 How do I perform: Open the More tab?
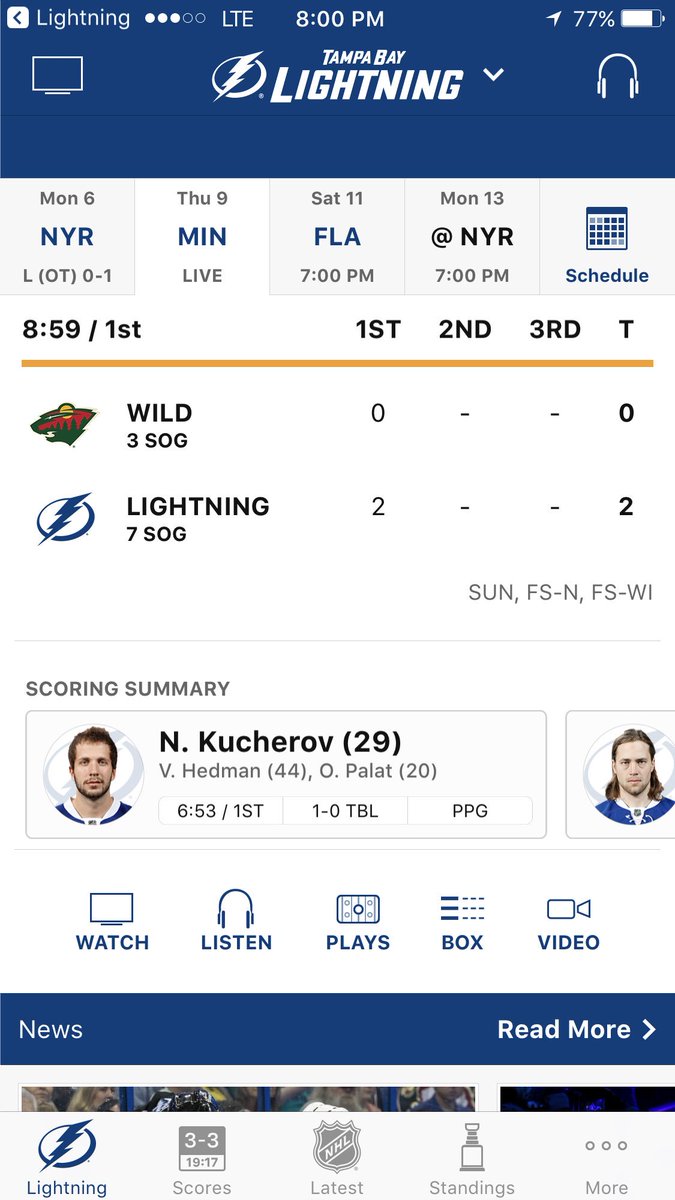tap(606, 1159)
